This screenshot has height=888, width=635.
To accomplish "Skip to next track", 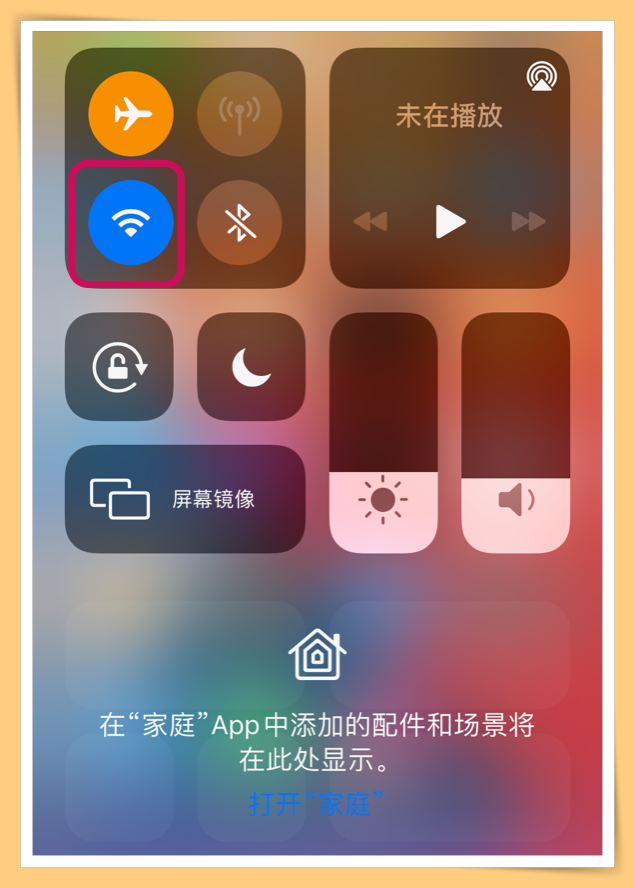I will coord(528,221).
